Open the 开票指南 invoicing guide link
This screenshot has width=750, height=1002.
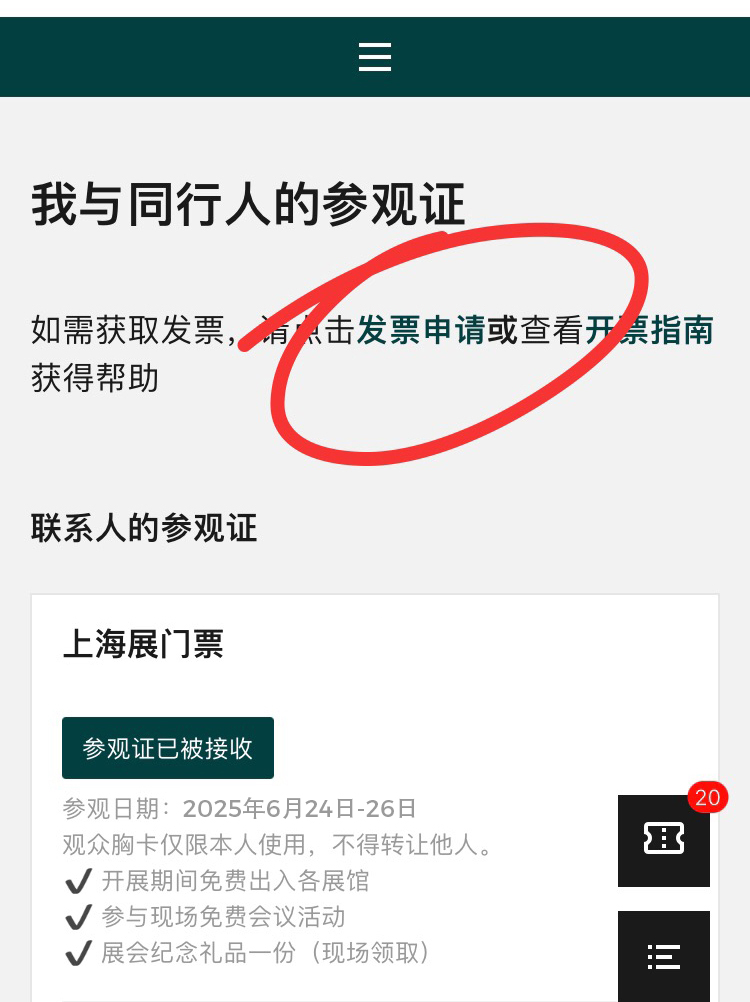click(x=649, y=330)
